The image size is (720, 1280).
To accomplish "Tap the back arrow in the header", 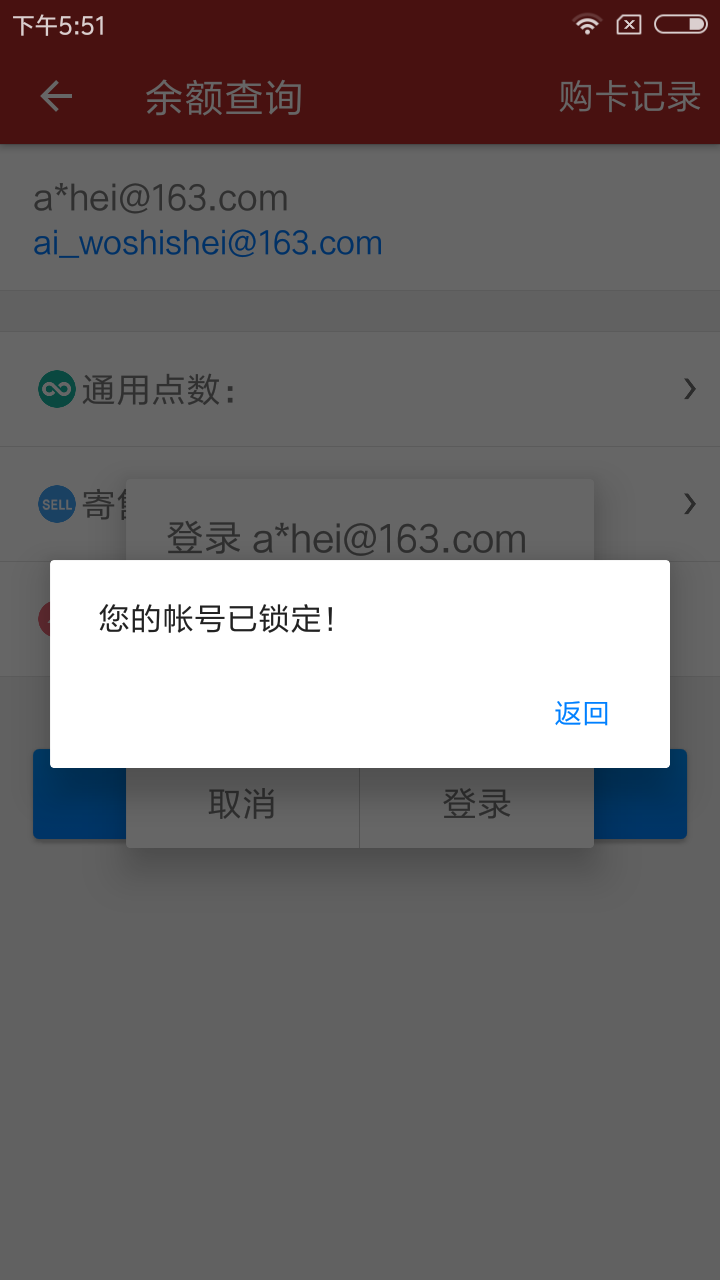I will coord(56,96).
